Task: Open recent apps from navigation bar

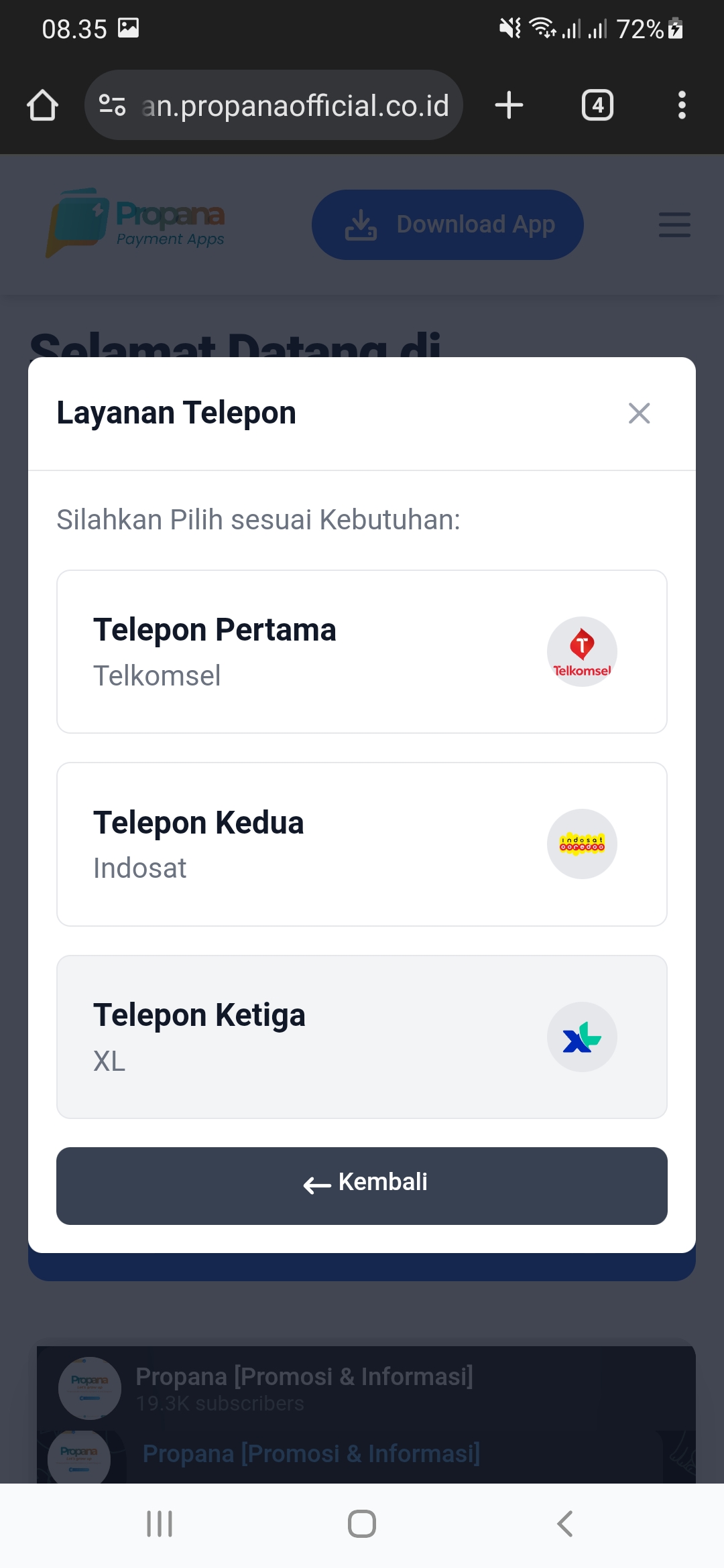Action: pos(160,1524)
